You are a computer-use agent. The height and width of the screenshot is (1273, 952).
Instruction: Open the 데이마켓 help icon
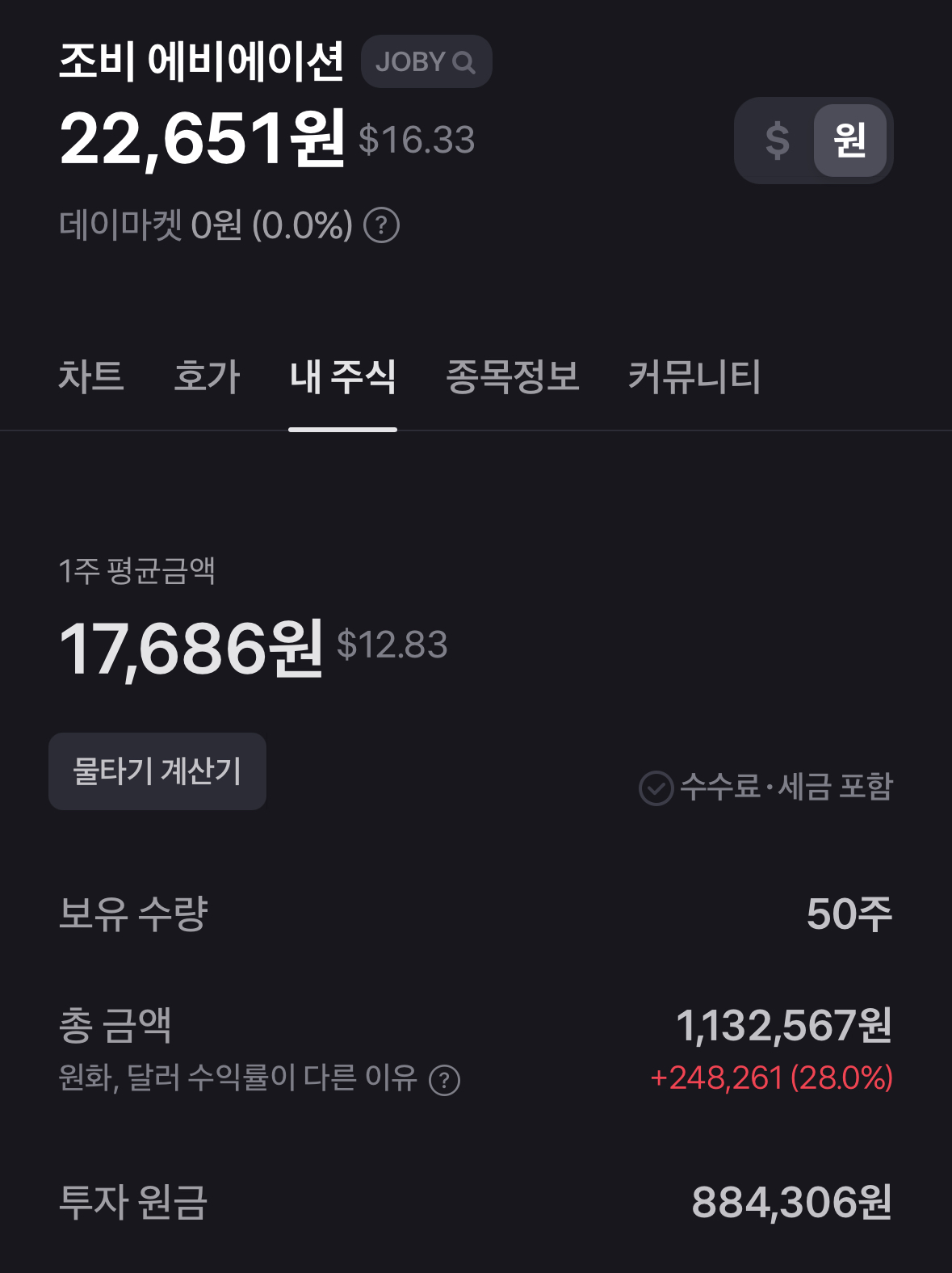pyautogui.click(x=381, y=225)
